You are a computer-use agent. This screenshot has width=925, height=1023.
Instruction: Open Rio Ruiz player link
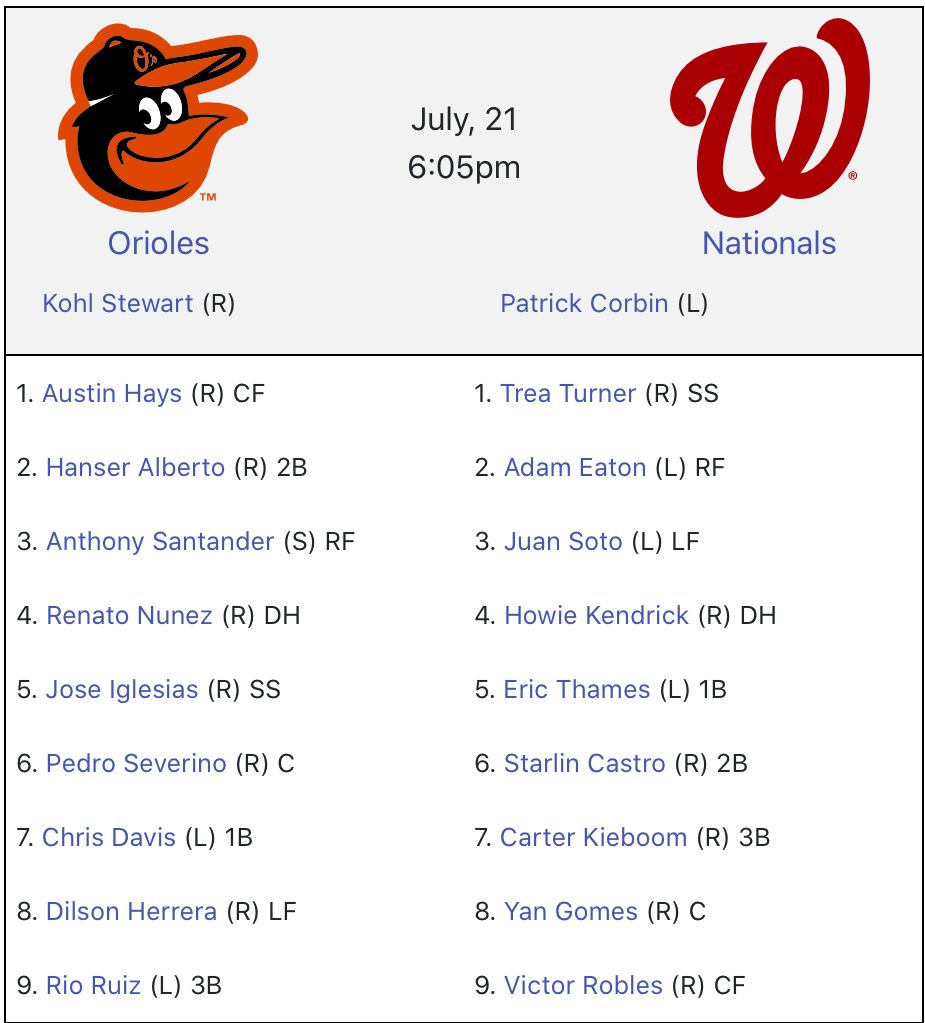93,985
